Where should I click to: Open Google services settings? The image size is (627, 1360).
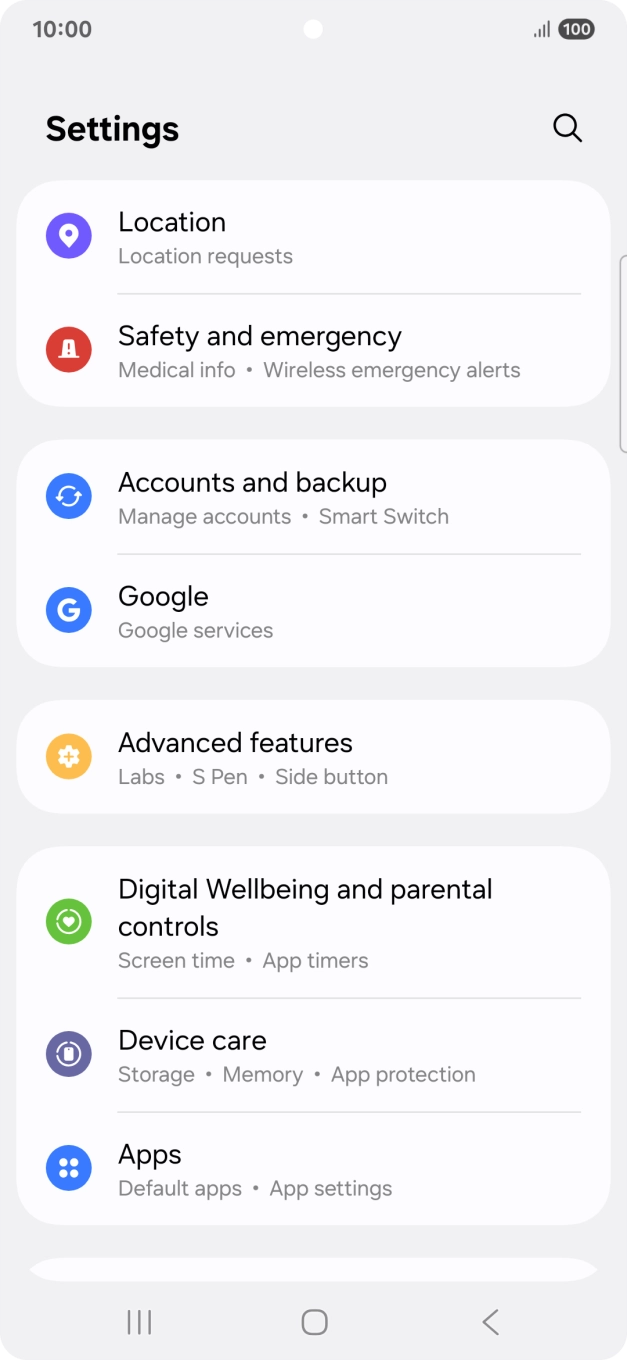[x=313, y=611]
